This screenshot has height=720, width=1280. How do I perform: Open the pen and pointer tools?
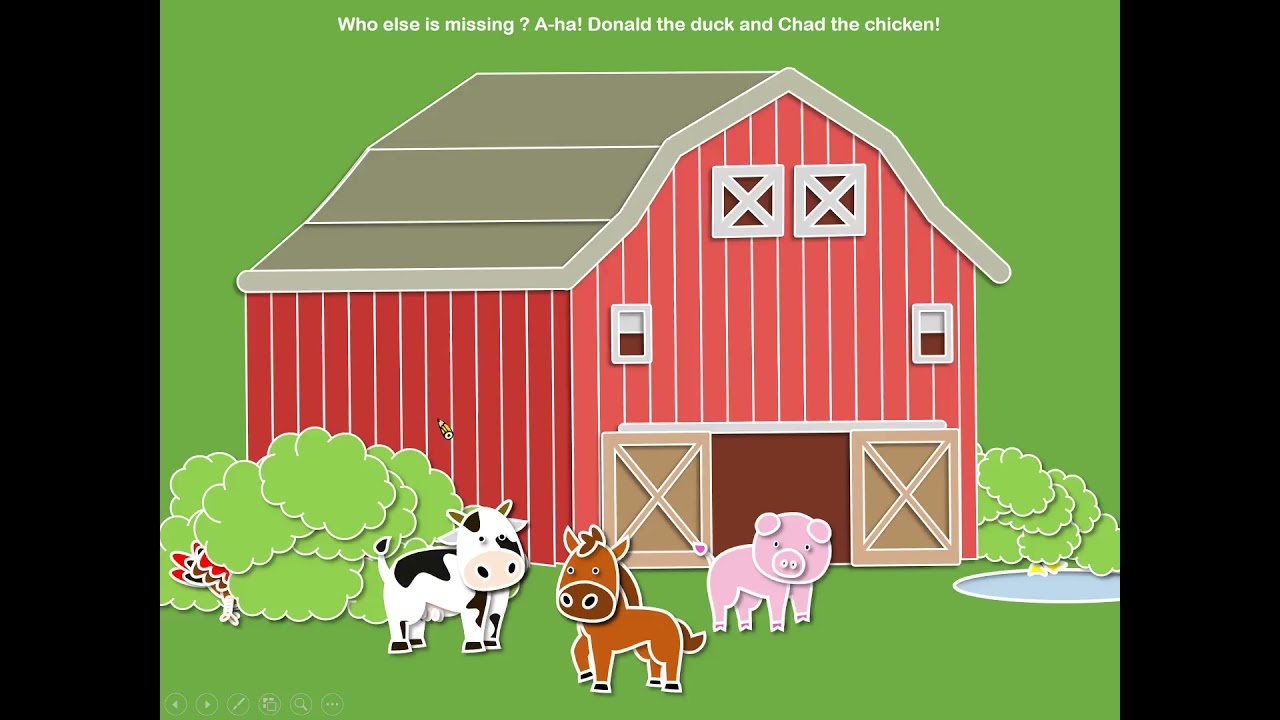click(238, 704)
